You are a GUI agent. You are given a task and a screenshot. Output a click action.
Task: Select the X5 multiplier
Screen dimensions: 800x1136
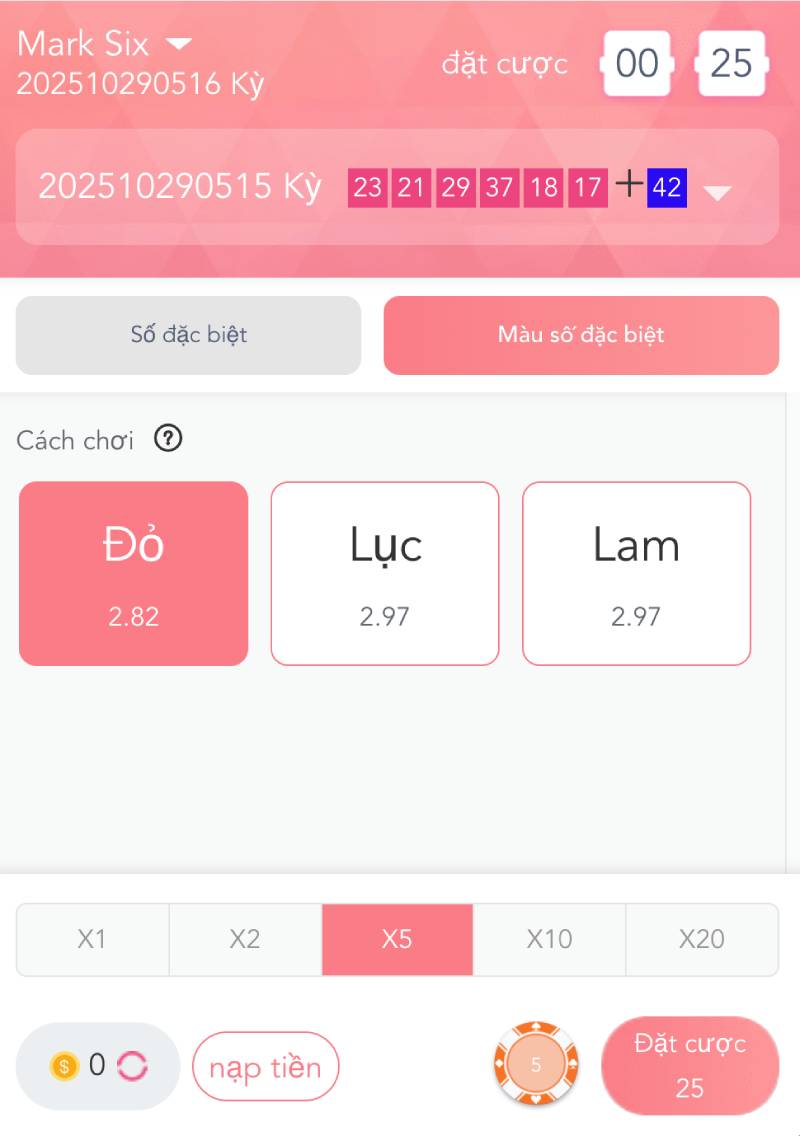click(397, 939)
